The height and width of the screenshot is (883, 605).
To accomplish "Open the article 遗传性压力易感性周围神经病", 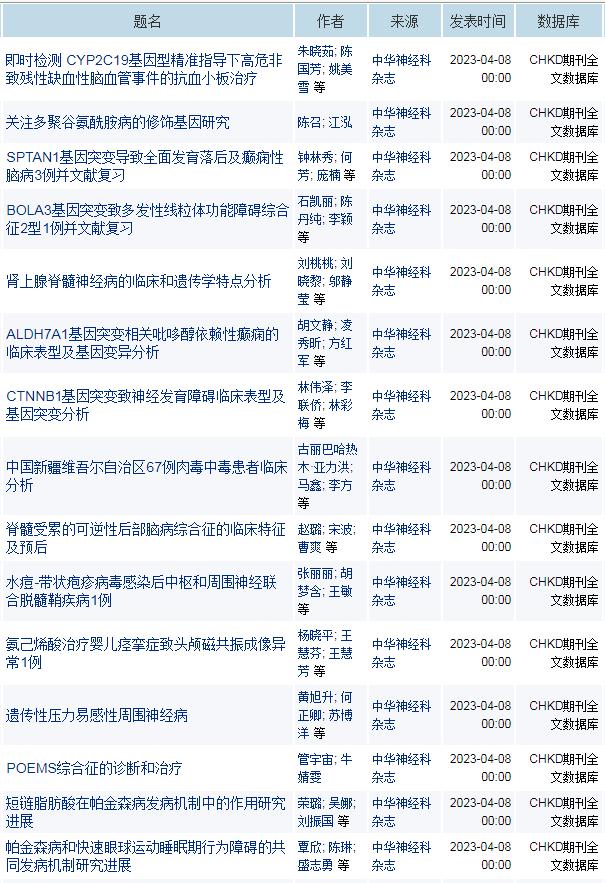I will (x=97, y=715).
